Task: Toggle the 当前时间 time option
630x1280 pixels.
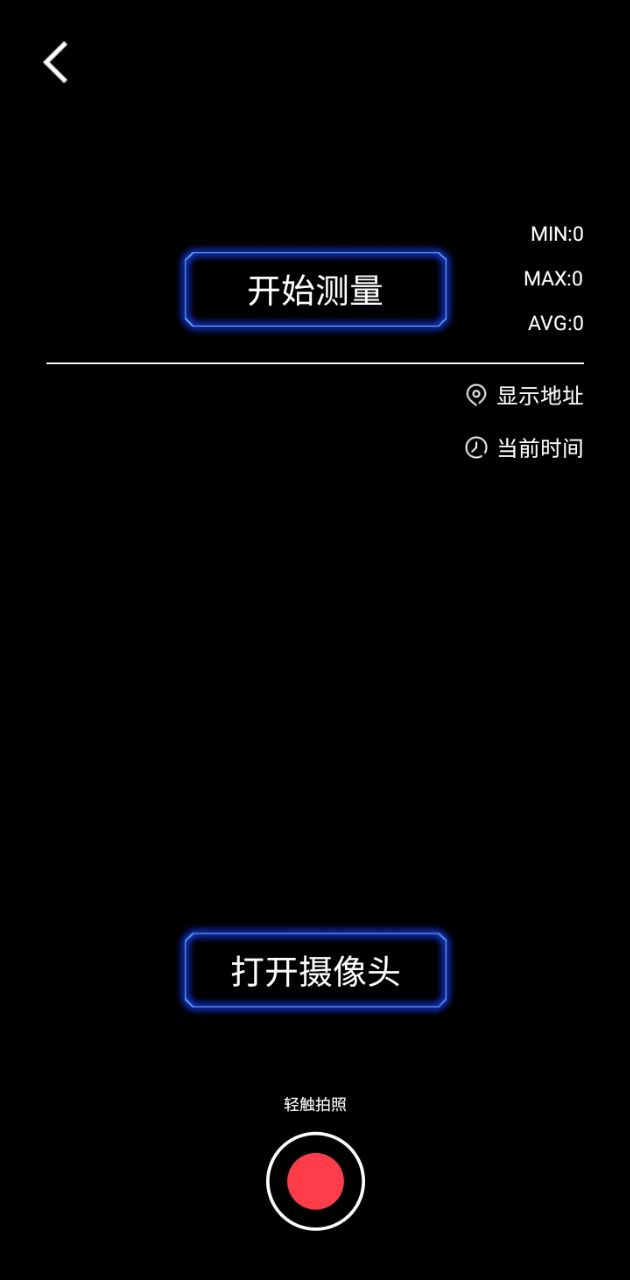Action: coord(525,448)
